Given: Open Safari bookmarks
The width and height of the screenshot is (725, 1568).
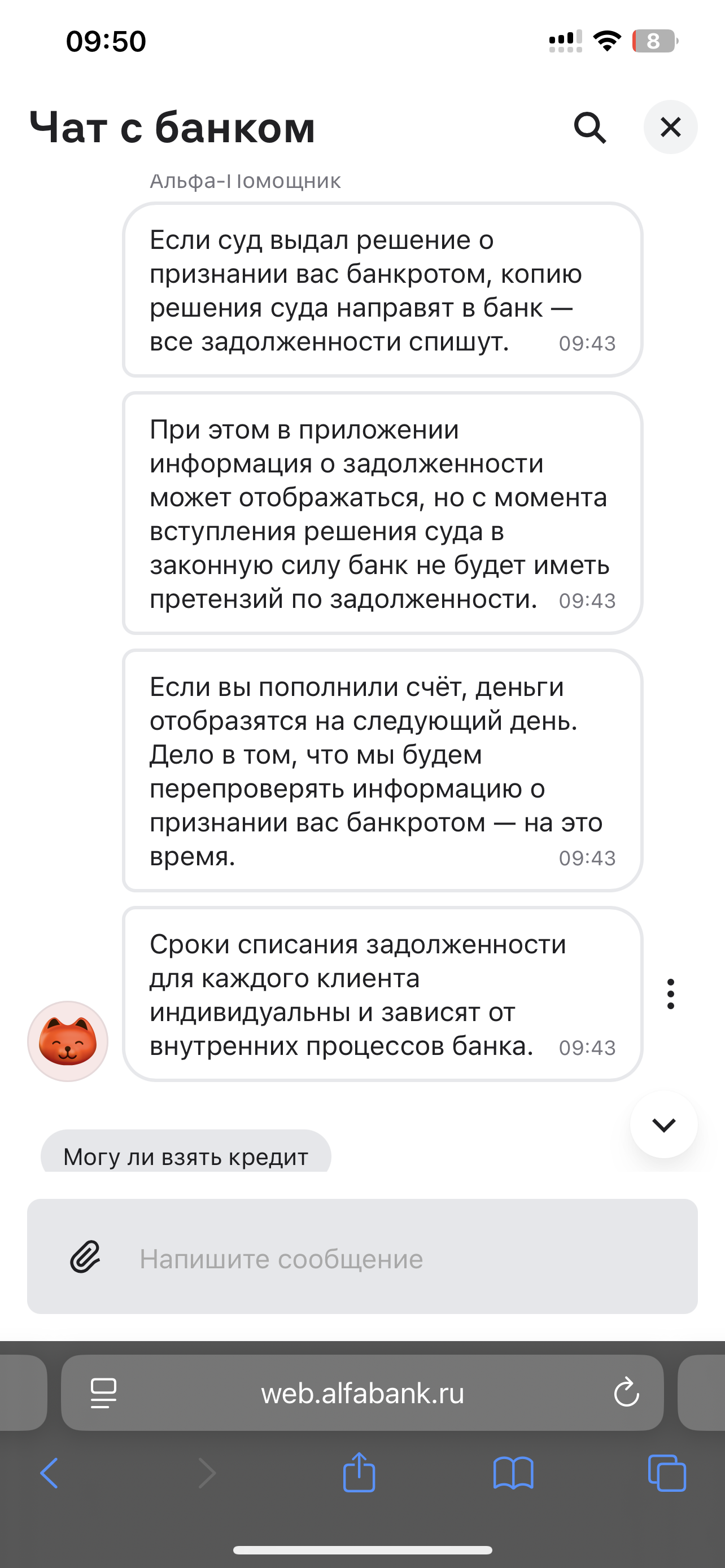Looking at the screenshot, I should pos(513,1473).
